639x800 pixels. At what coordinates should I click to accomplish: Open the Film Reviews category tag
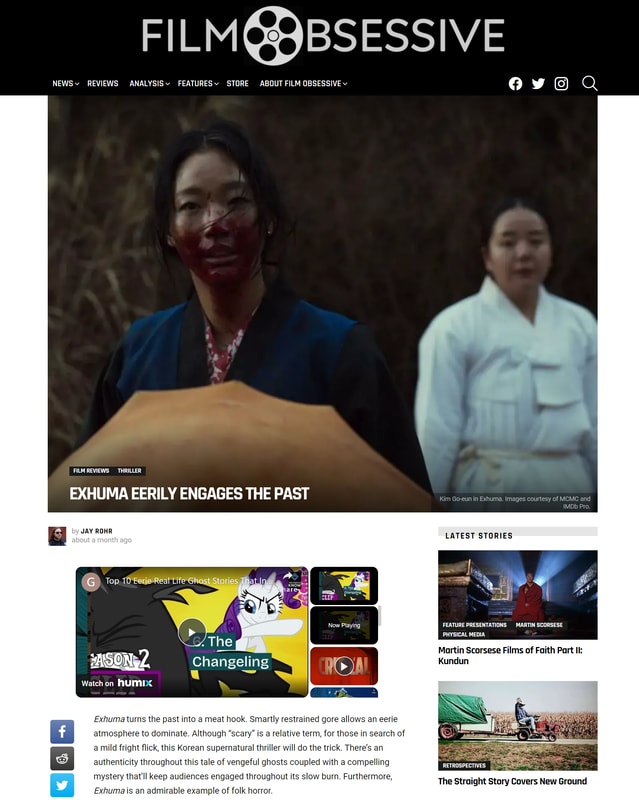(x=91, y=471)
